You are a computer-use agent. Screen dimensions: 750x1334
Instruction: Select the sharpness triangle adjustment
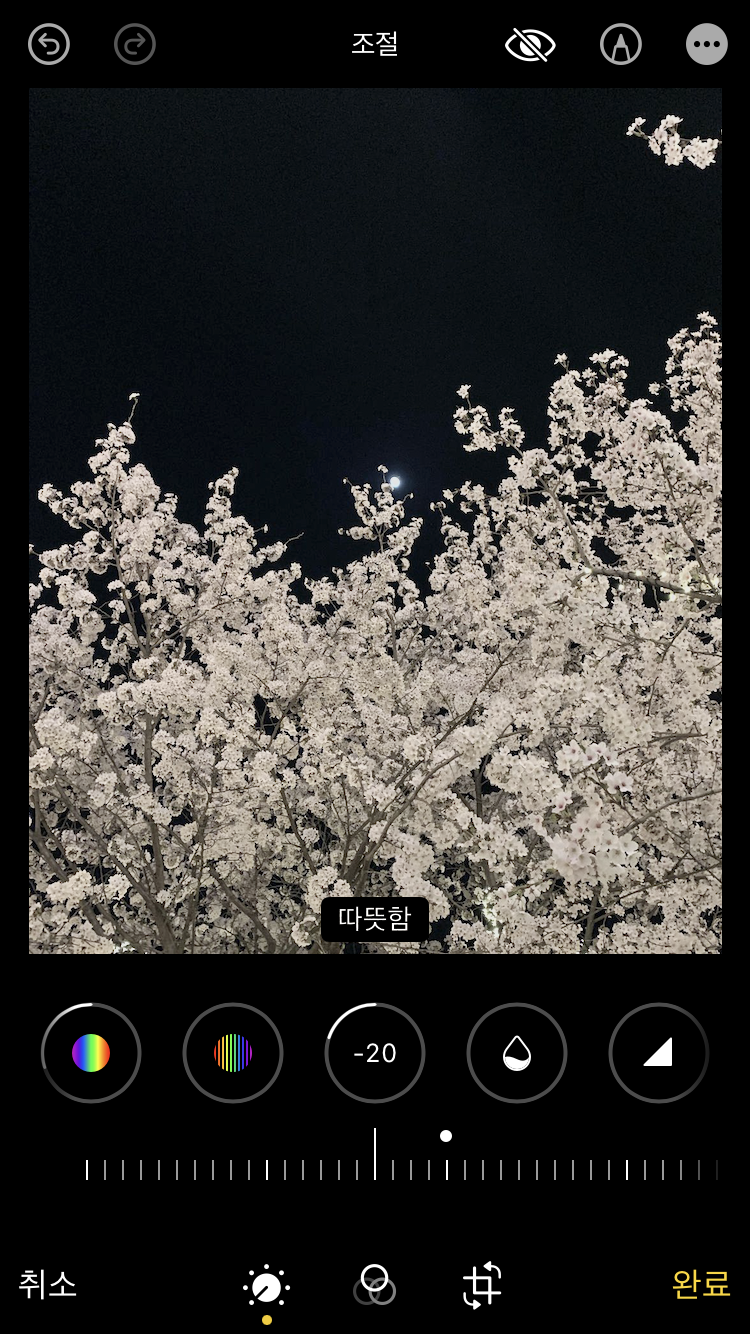click(x=658, y=1053)
